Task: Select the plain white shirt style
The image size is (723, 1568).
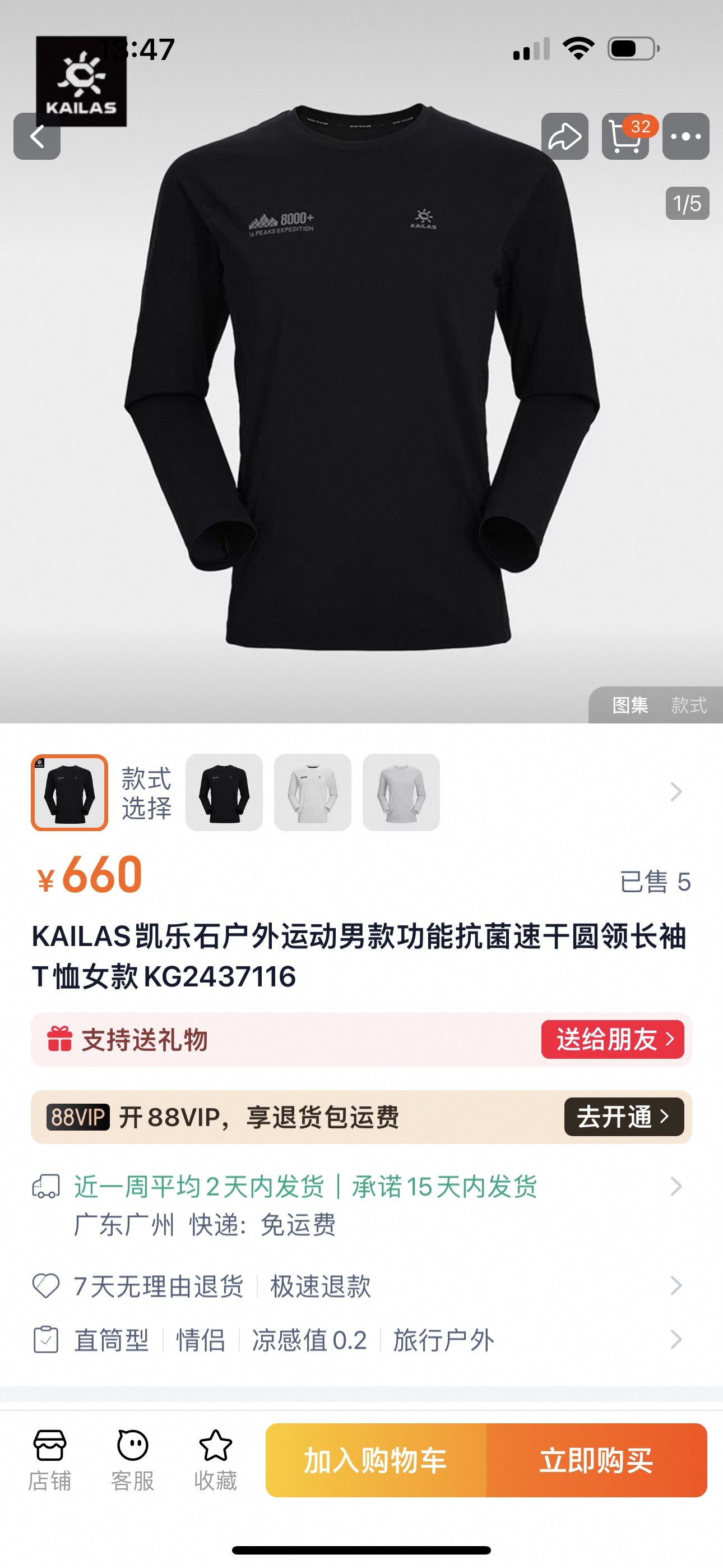Action: [x=401, y=792]
